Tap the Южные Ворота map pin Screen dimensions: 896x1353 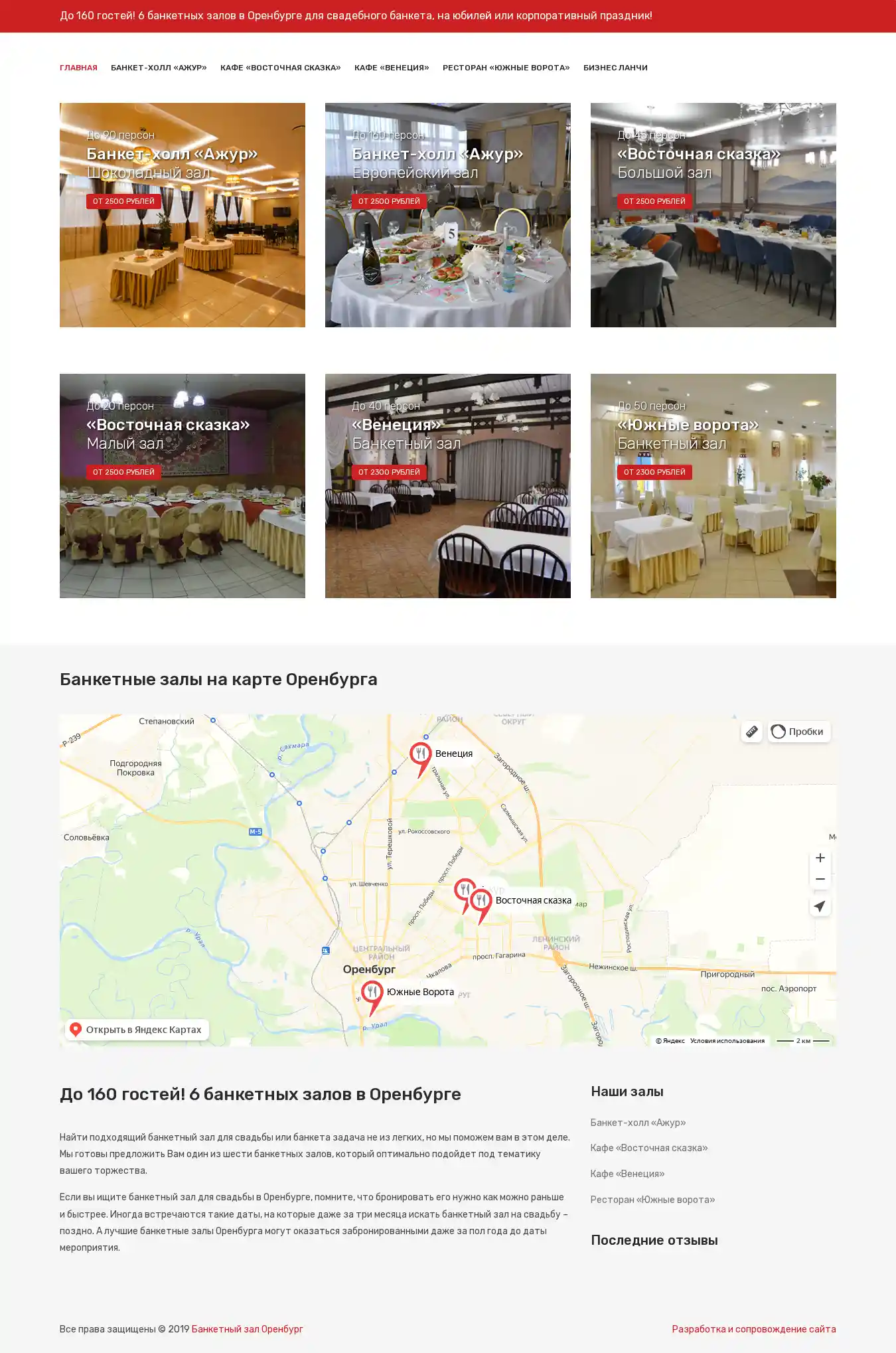pos(372,994)
